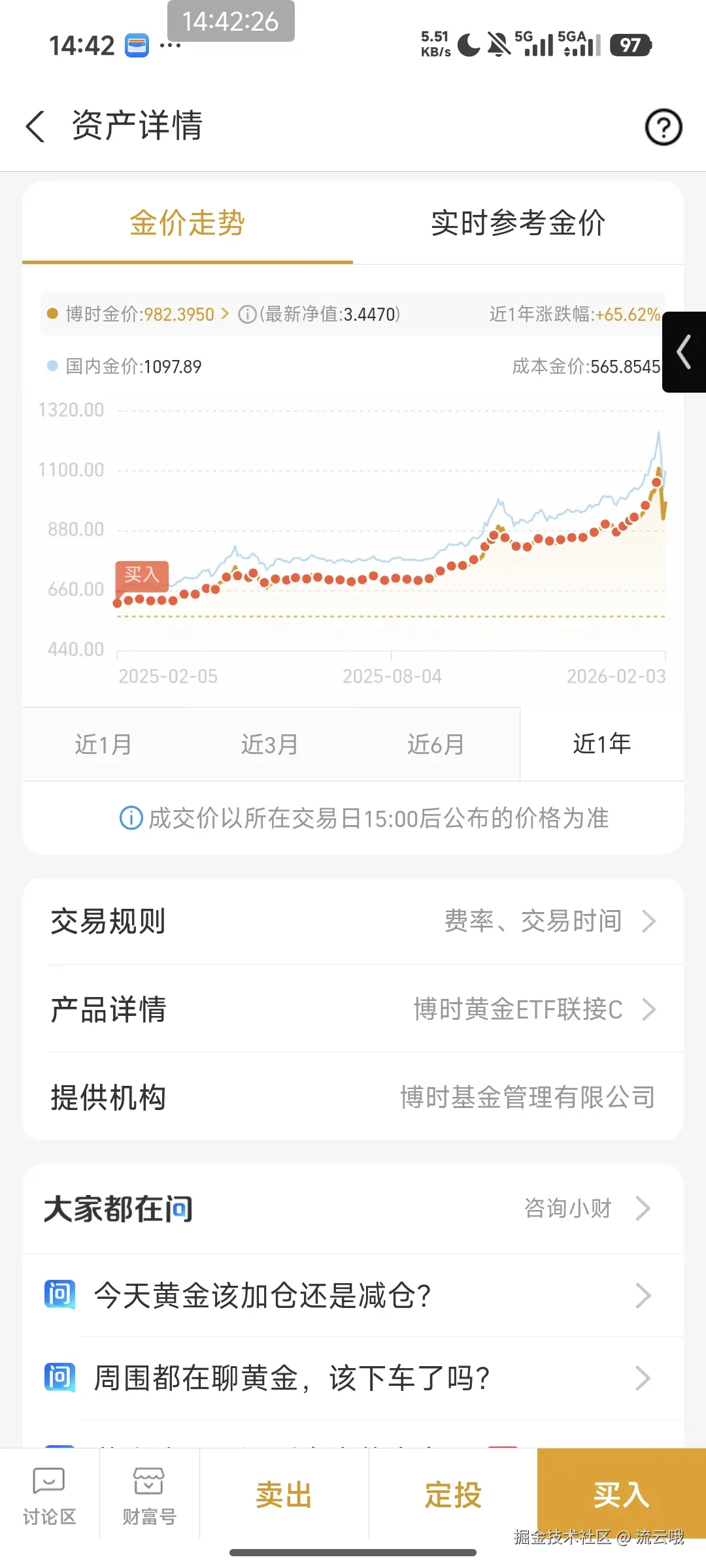This screenshot has width=706, height=1568.
Task: Select the 近3月 time range
Action: 270,744
